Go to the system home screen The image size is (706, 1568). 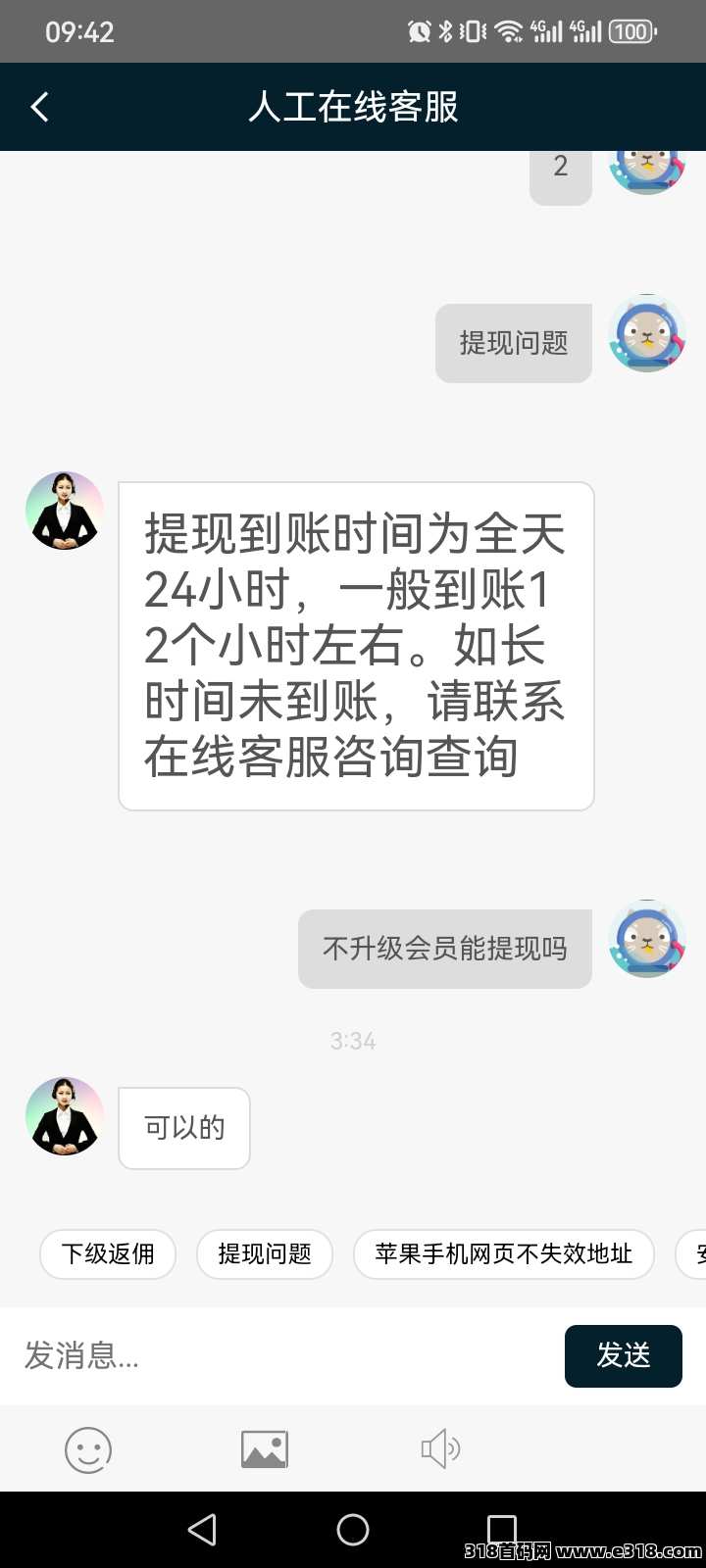[353, 1530]
